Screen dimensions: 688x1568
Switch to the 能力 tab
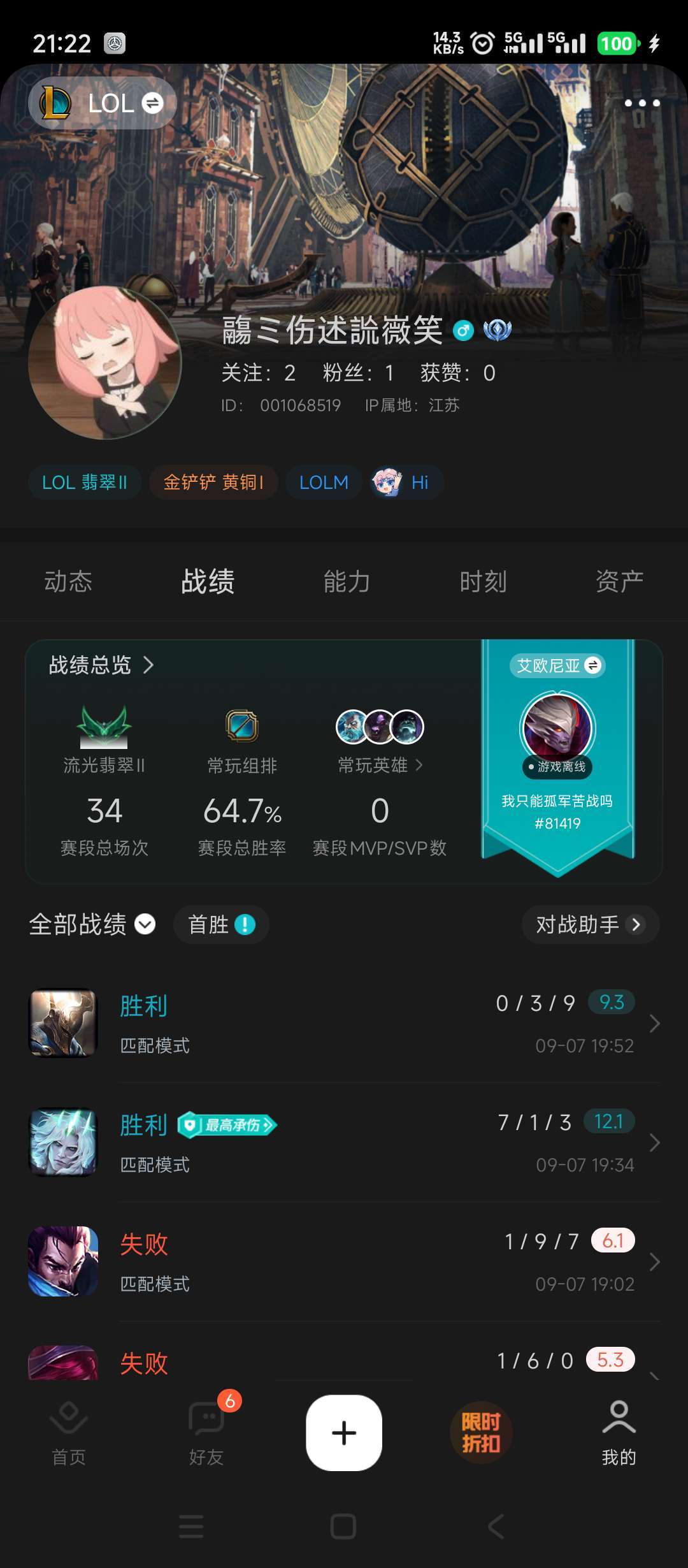click(x=344, y=581)
